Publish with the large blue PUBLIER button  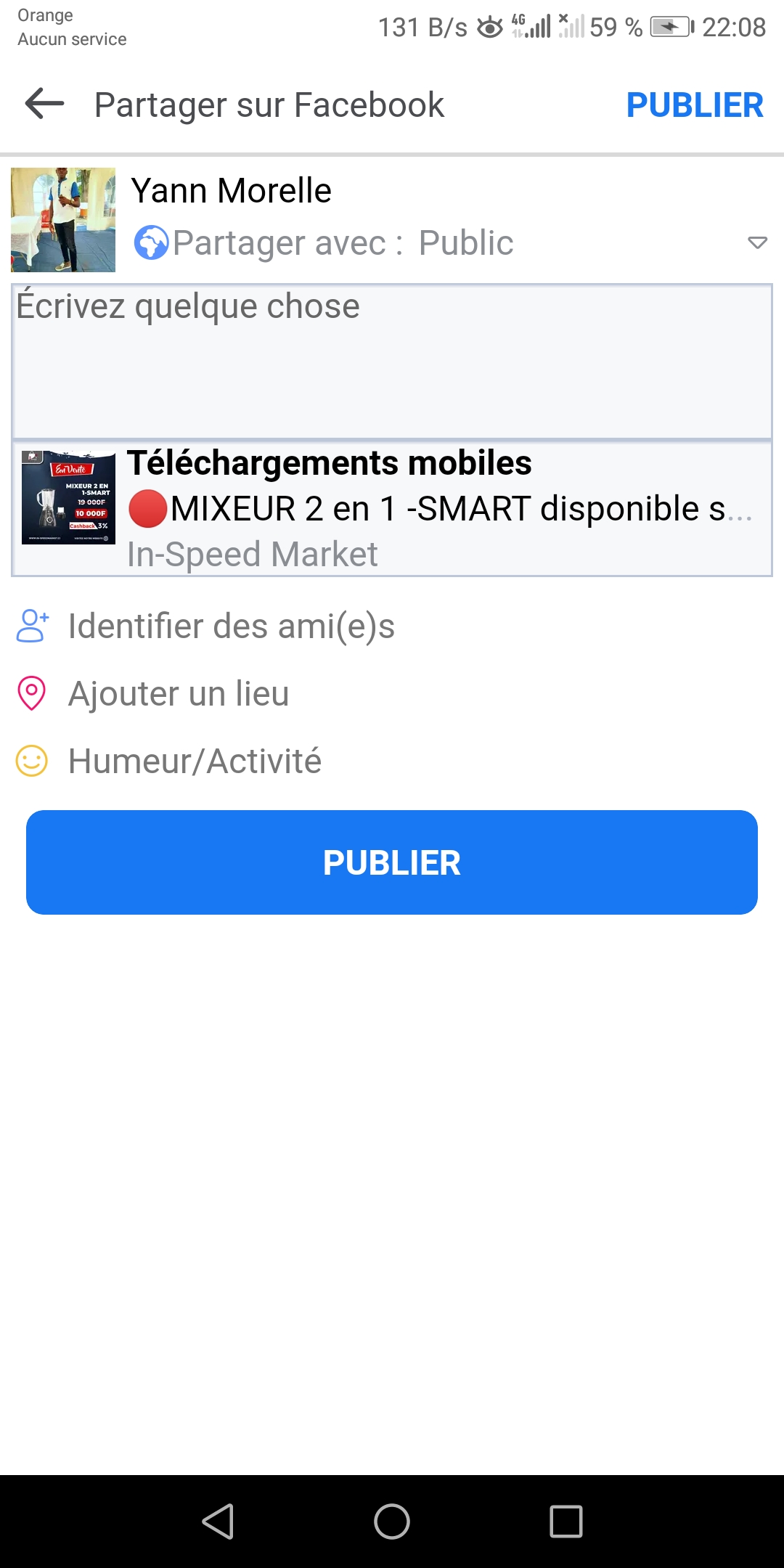[392, 862]
